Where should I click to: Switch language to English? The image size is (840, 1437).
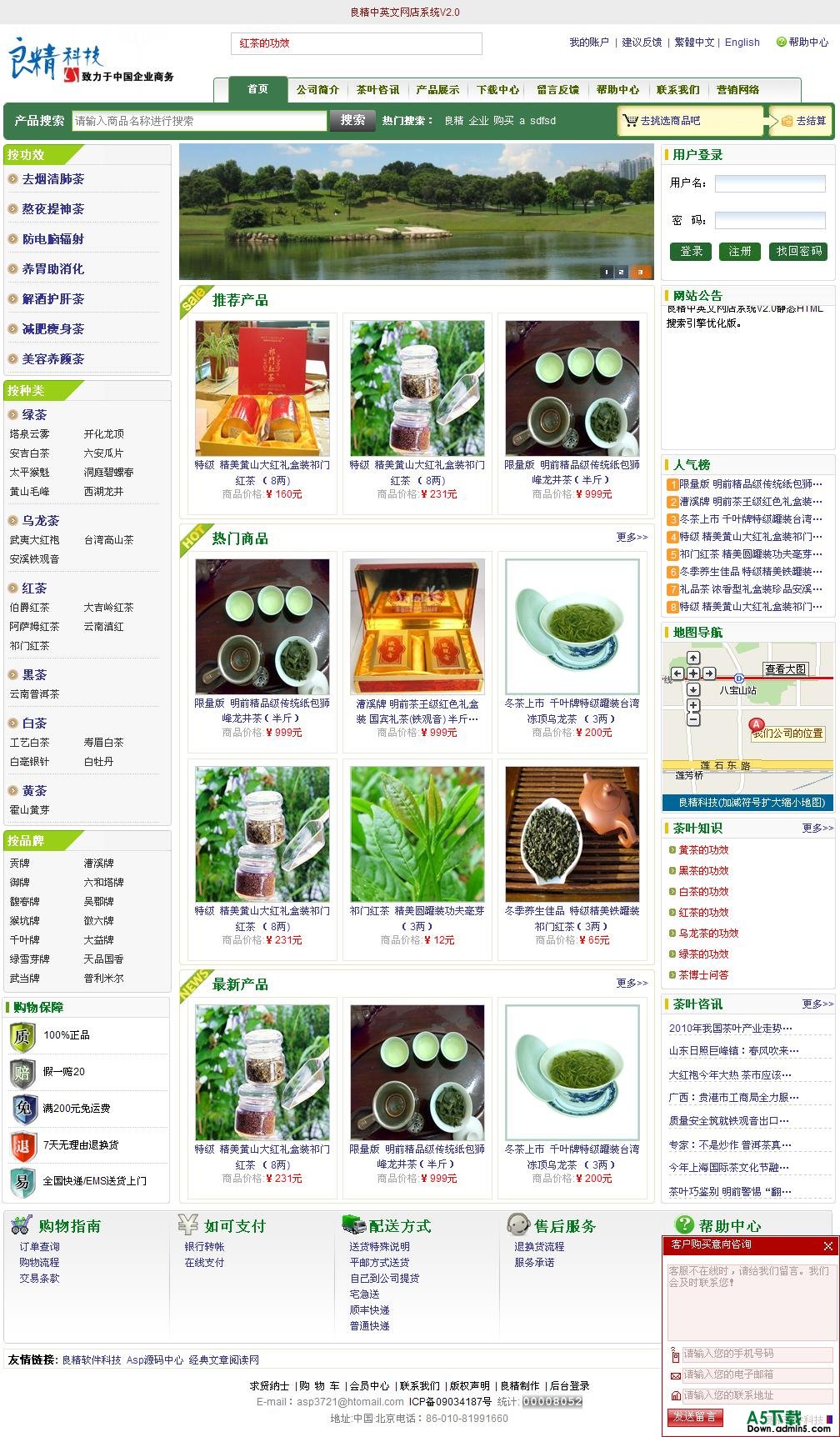[742, 43]
